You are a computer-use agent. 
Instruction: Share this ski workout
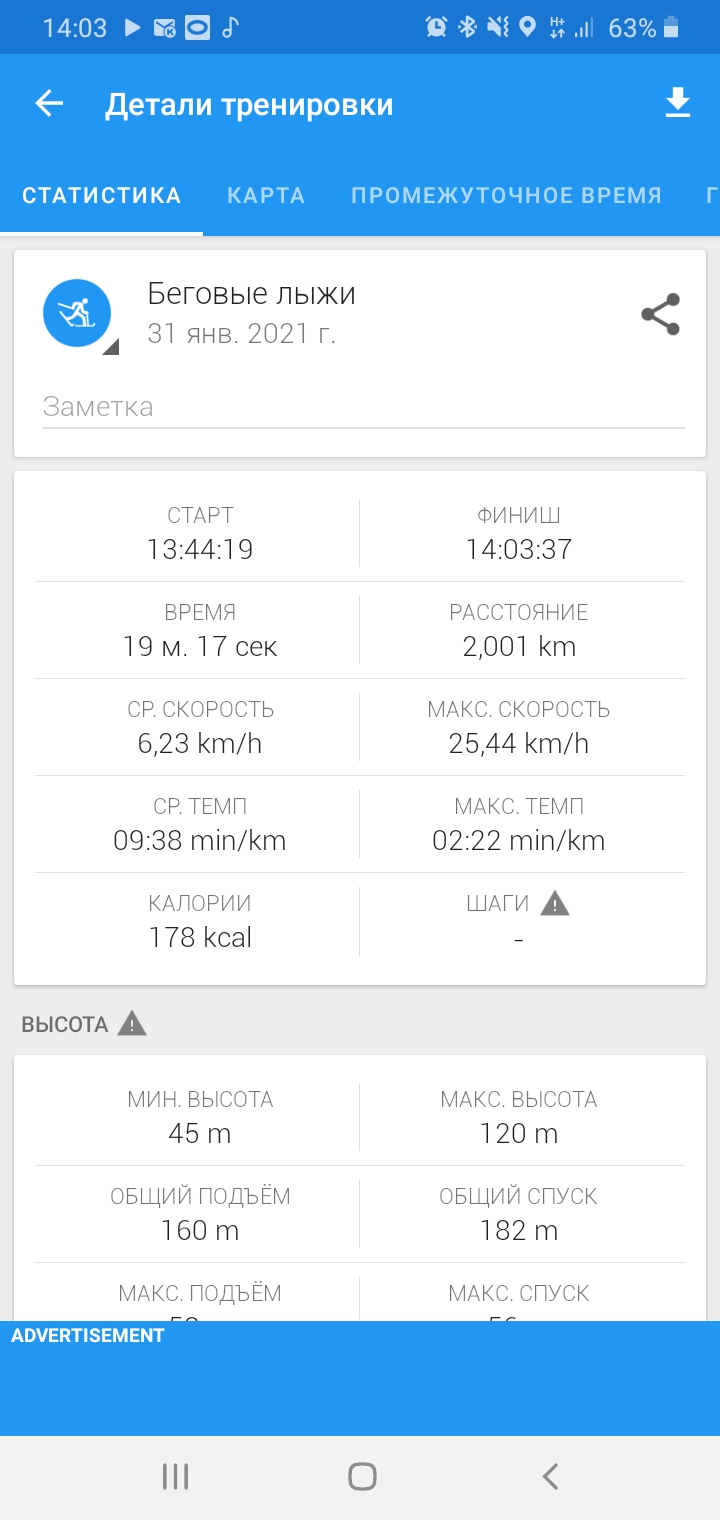point(660,314)
